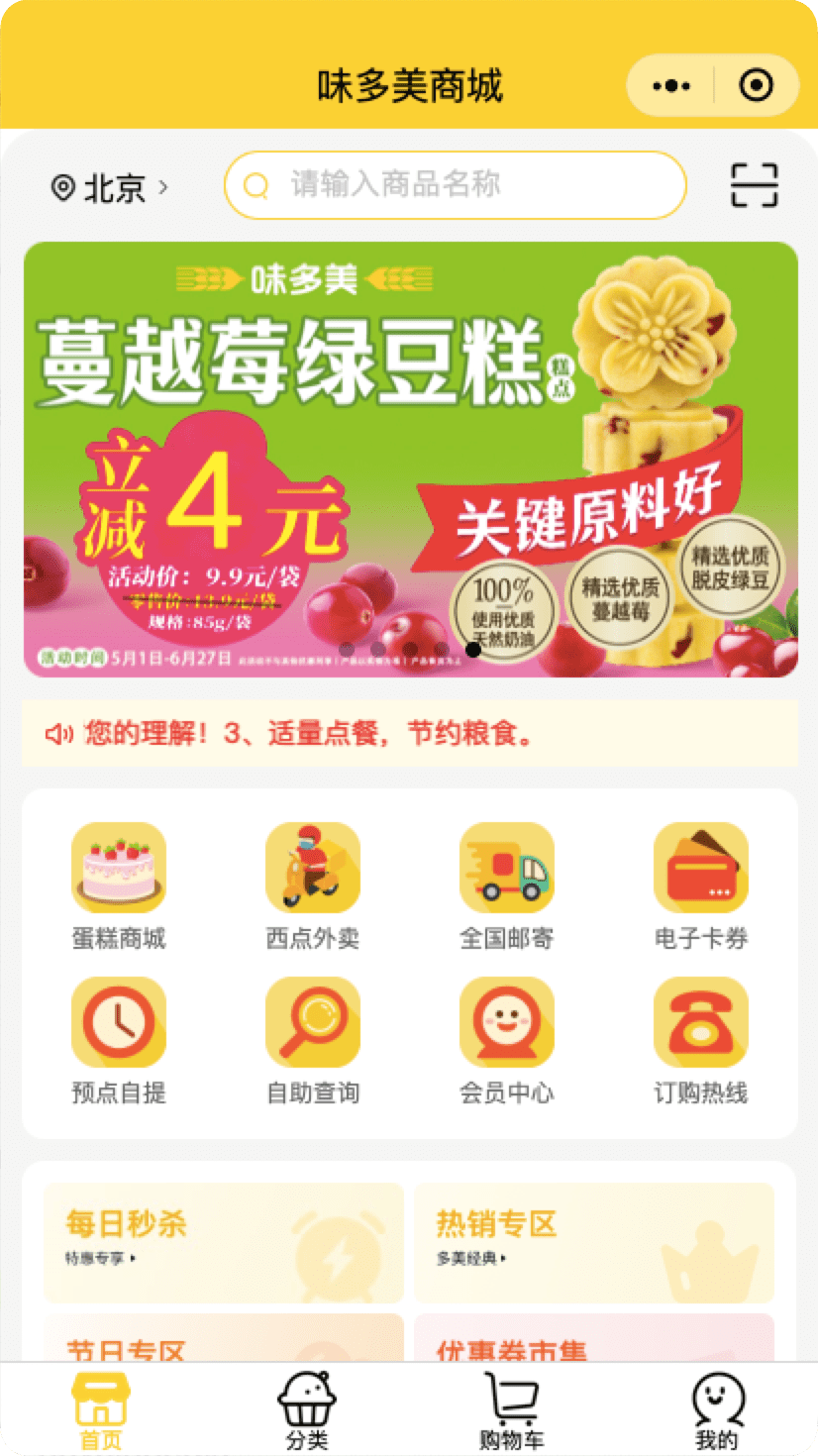
Task: Select 全国邮寄 shipping
Action: (507, 884)
